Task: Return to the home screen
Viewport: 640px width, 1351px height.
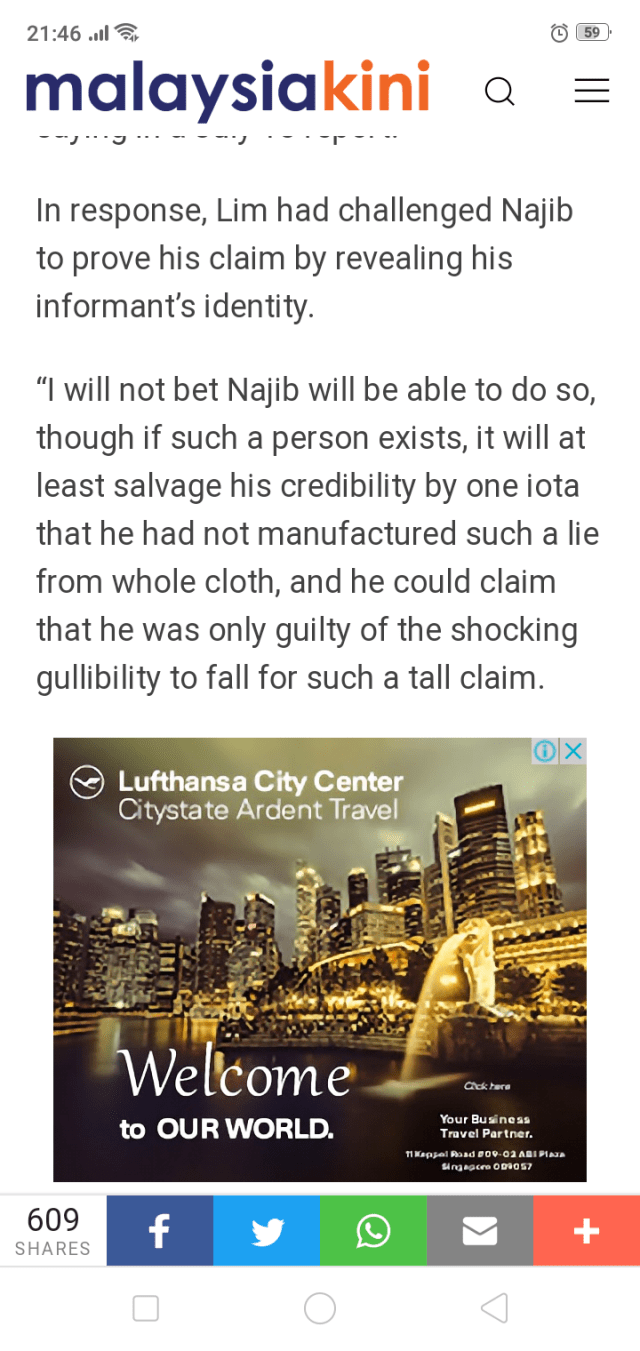Action: click(x=320, y=1307)
